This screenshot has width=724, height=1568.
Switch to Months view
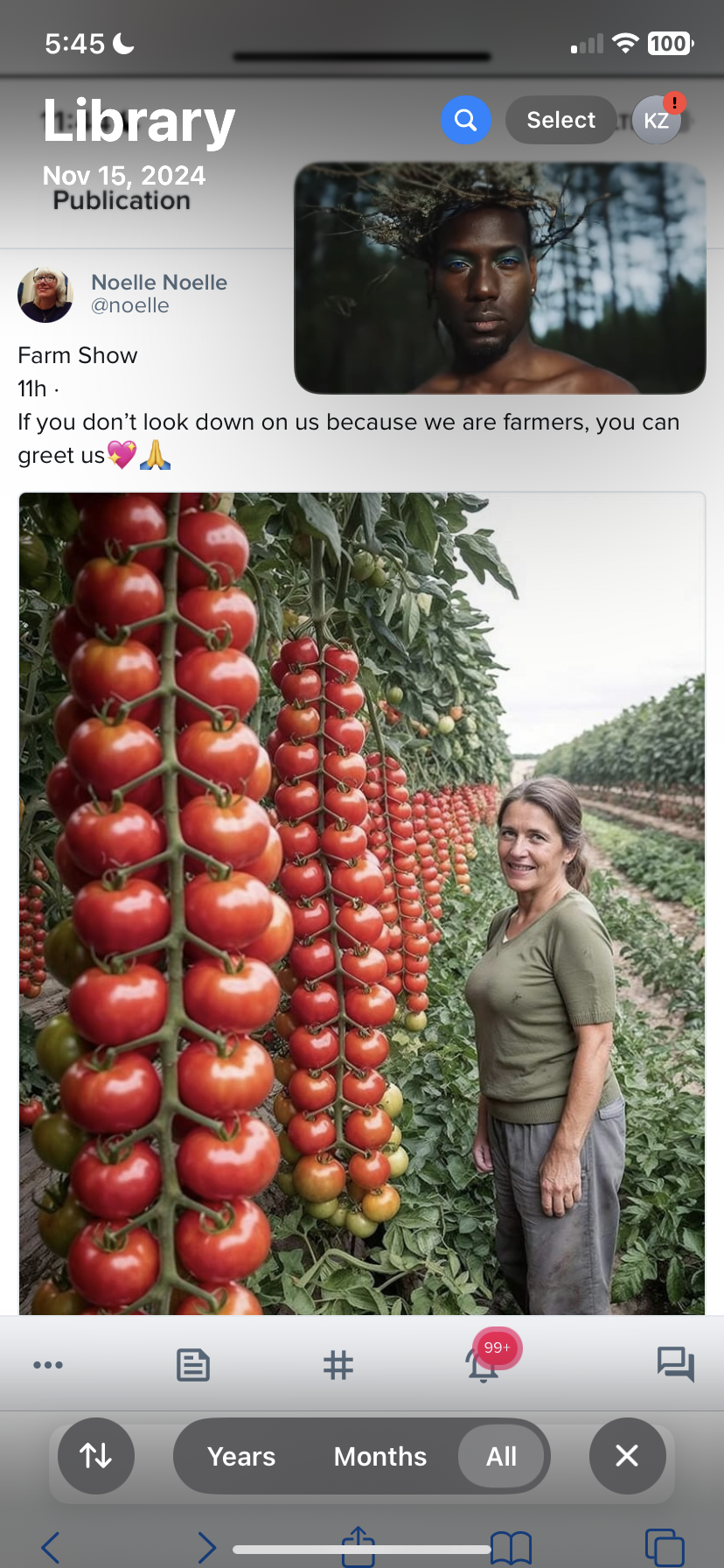380,1457
